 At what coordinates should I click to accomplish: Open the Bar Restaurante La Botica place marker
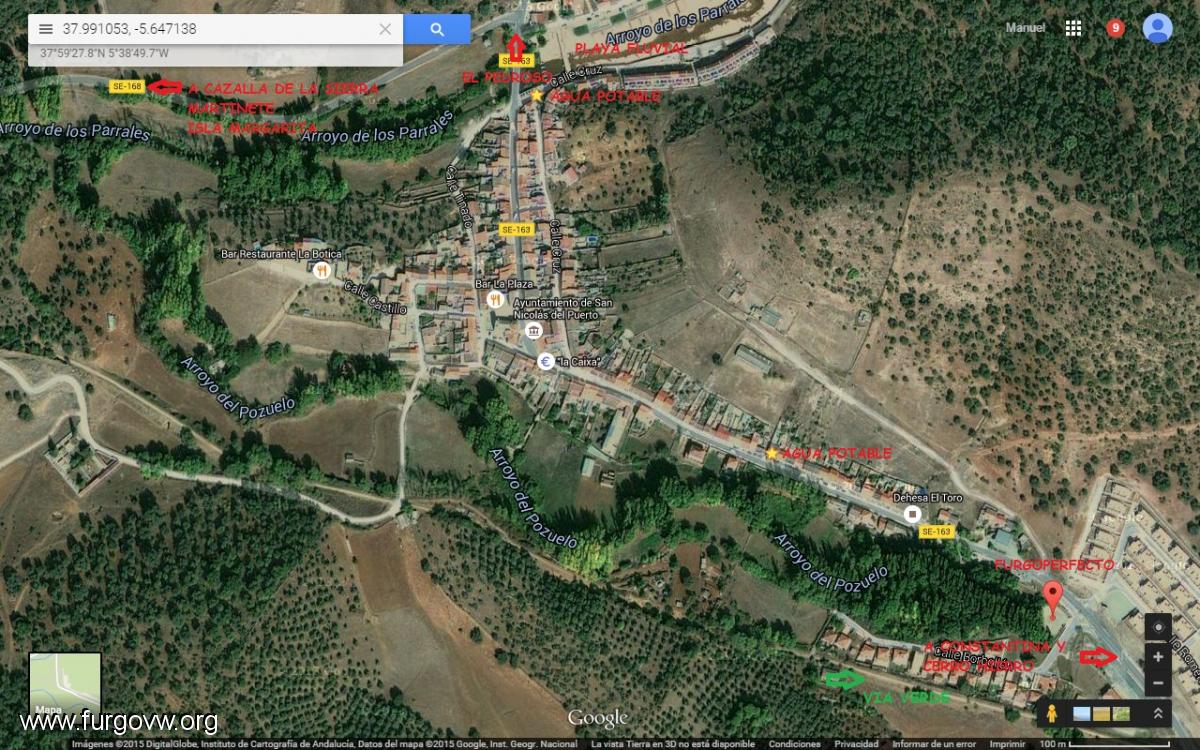(x=321, y=270)
